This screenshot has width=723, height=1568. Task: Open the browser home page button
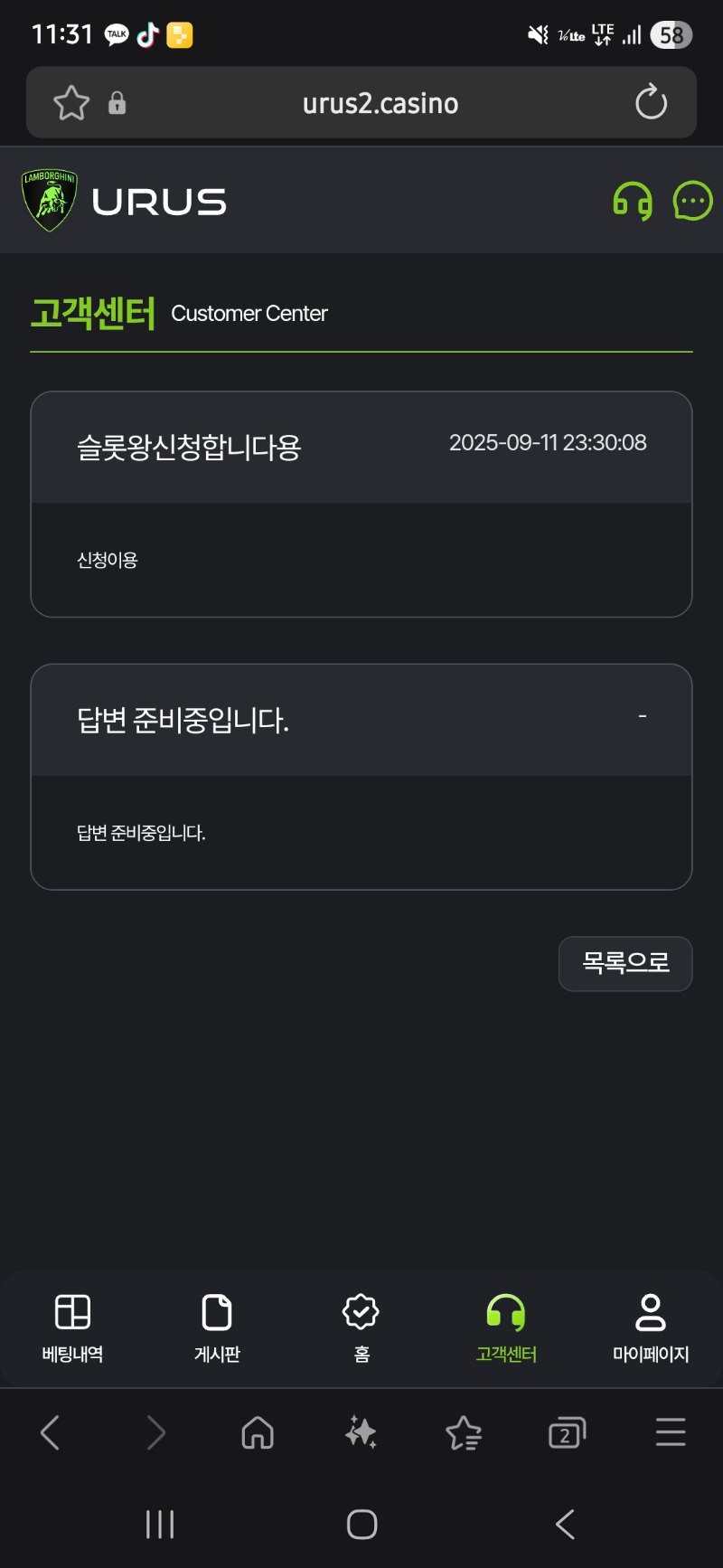point(258,1432)
